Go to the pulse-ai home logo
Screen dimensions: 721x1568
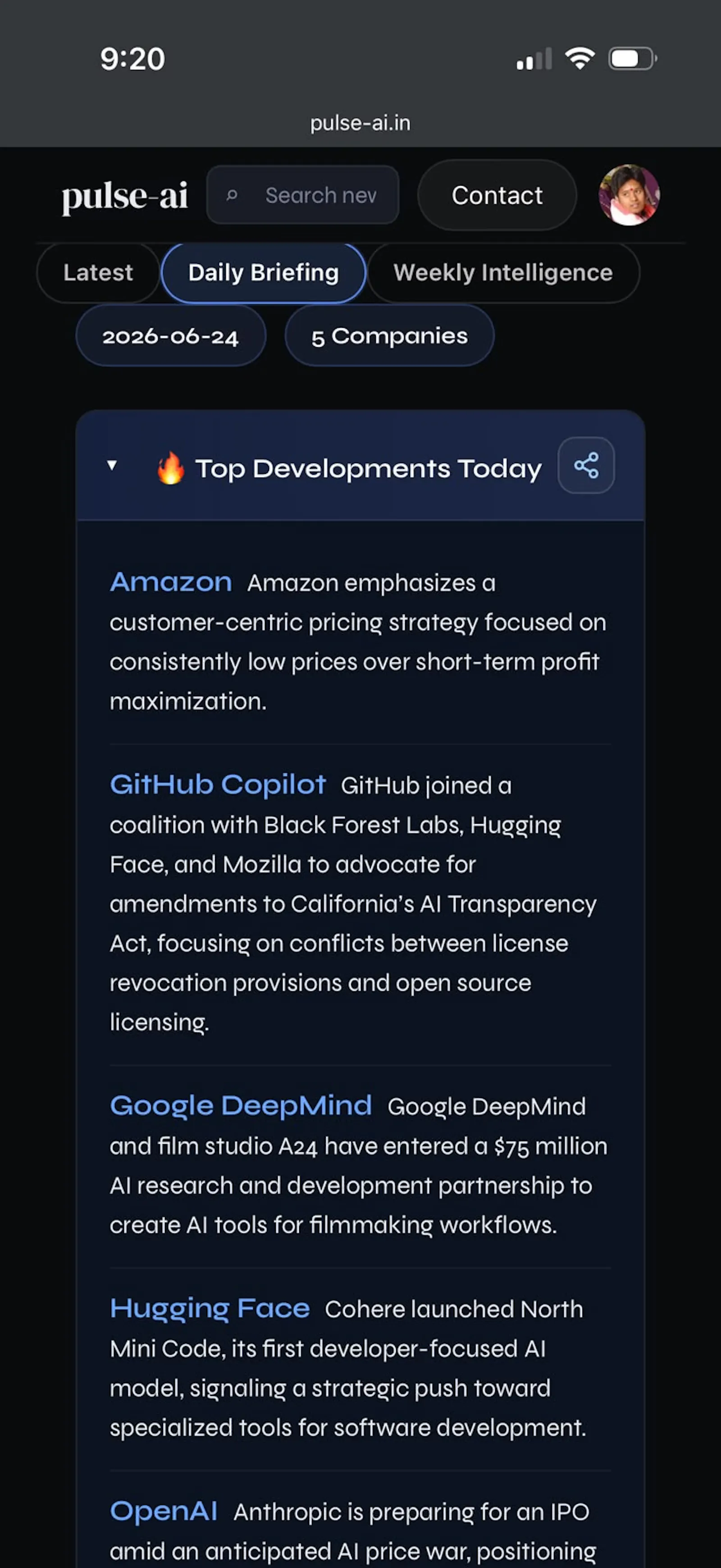[x=125, y=197]
